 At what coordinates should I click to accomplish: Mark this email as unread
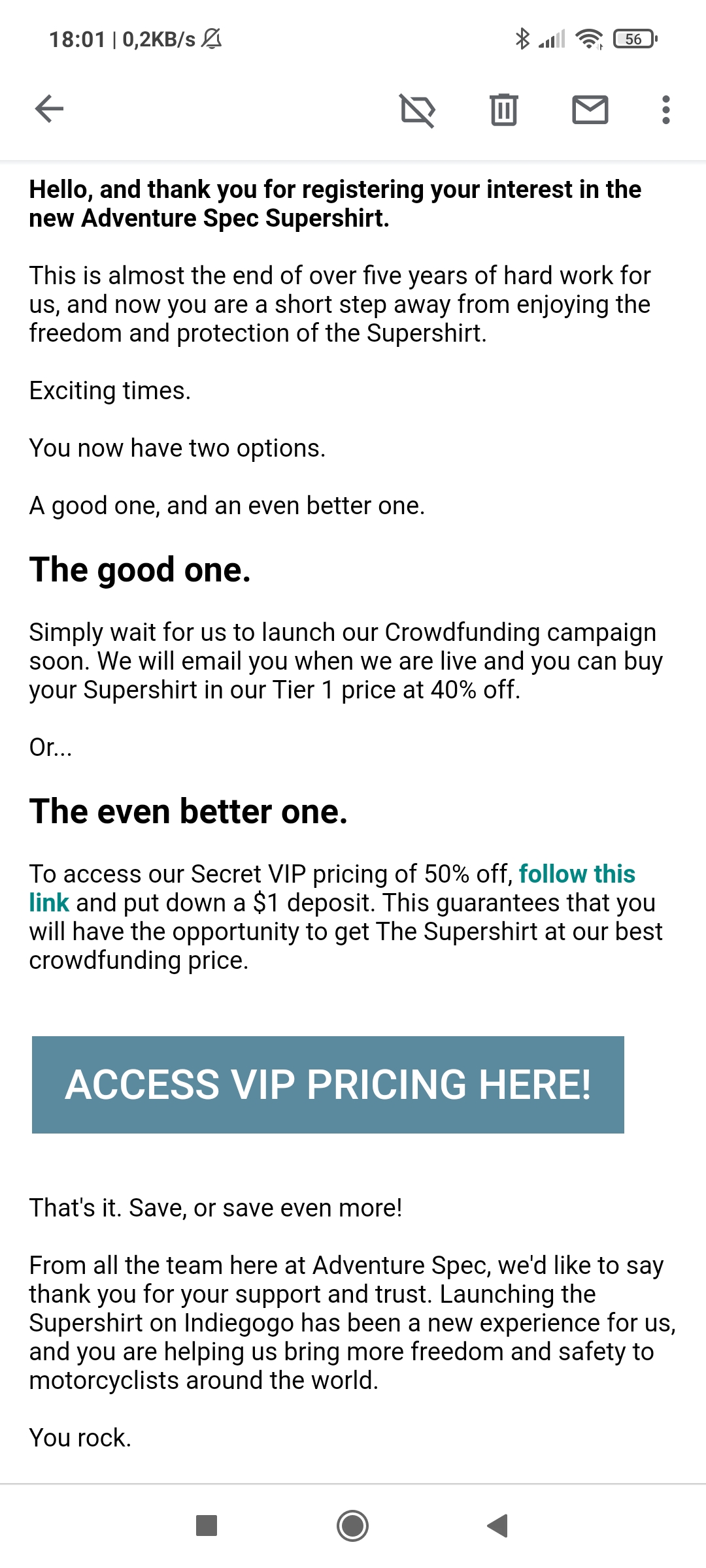[590, 110]
